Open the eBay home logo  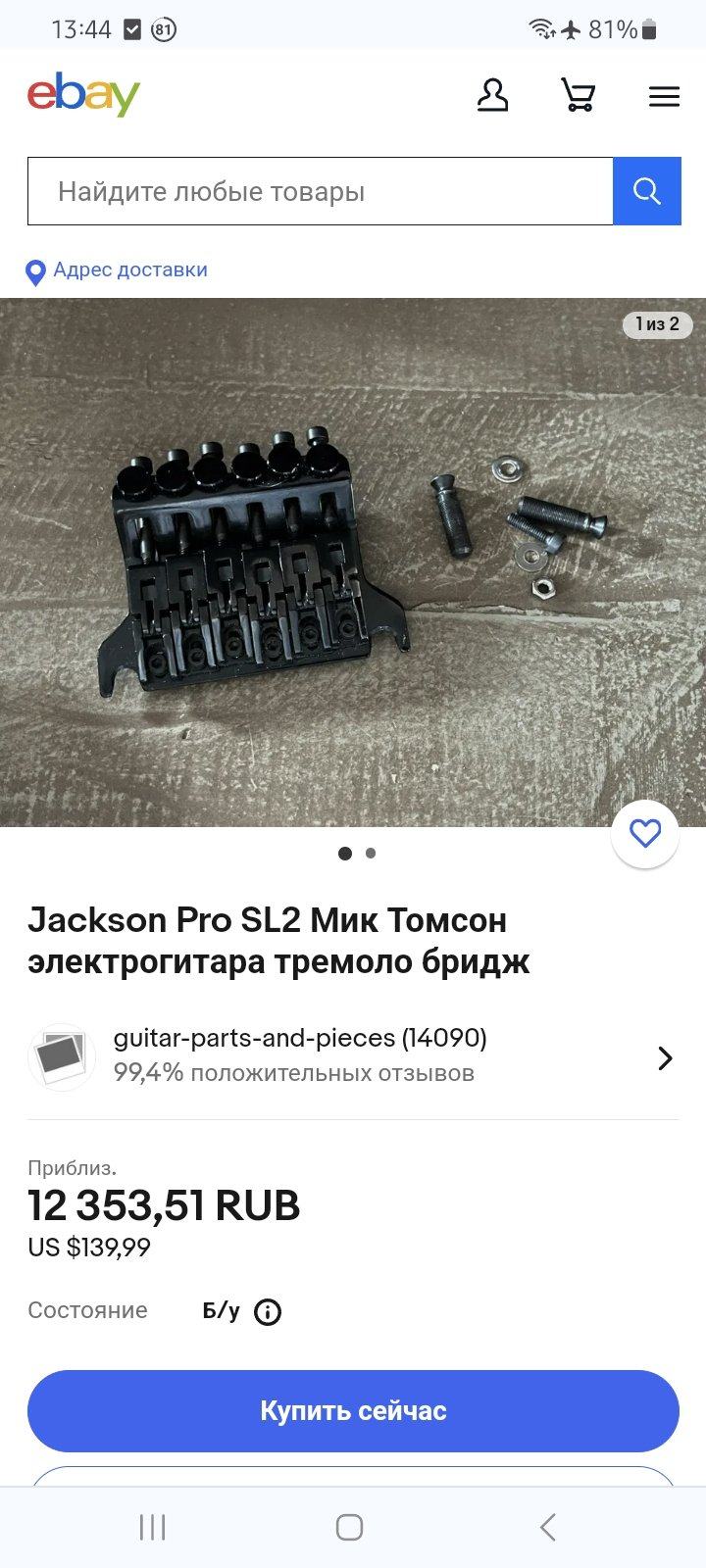(83, 95)
